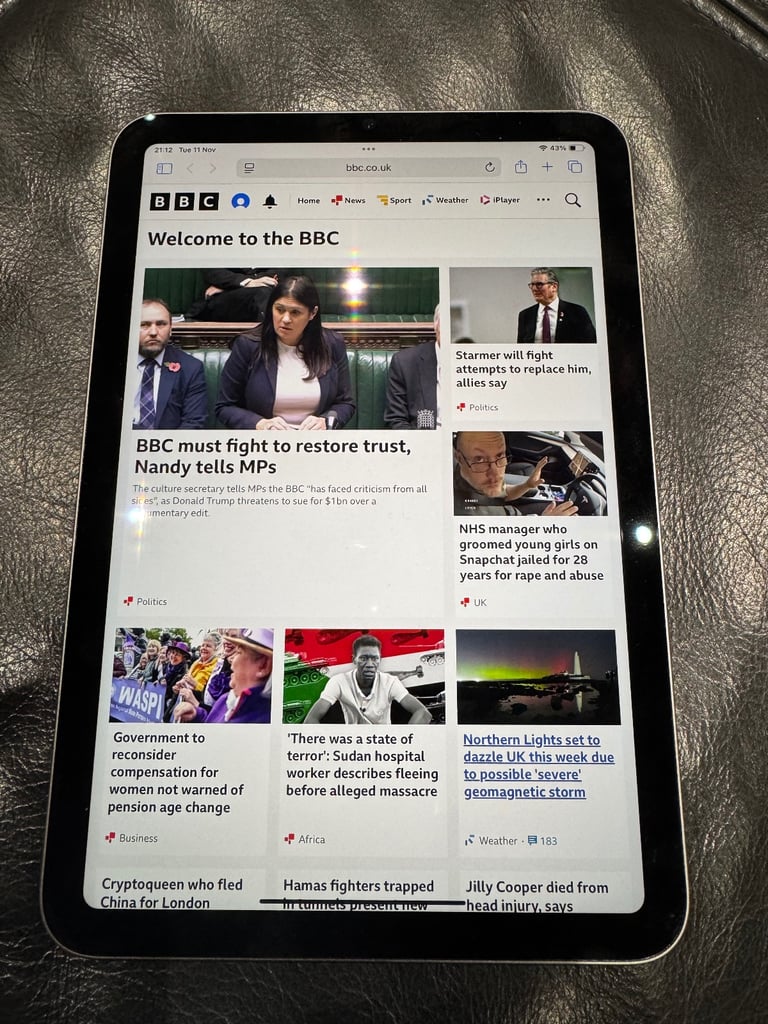The height and width of the screenshot is (1024, 768).
Task: Open iPlayer
Action: click(500, 201)
